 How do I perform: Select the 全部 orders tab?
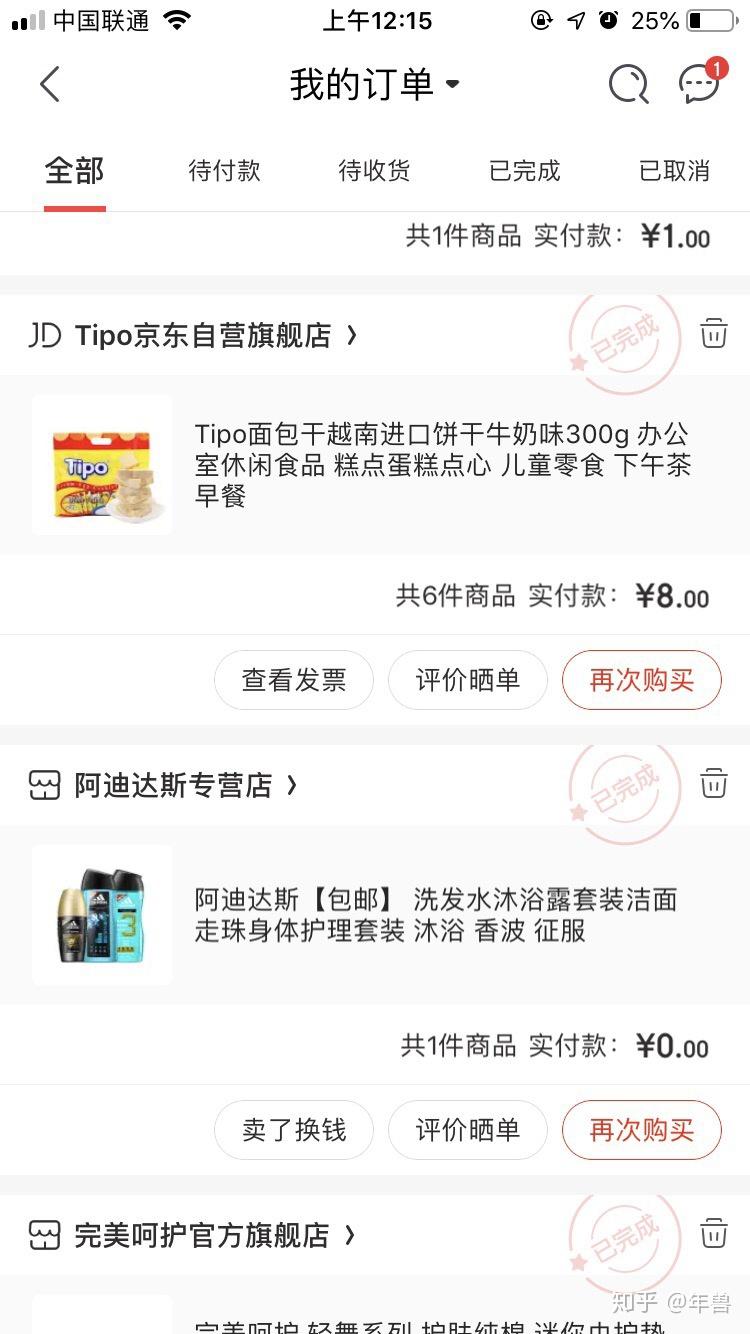coord(74,171)
